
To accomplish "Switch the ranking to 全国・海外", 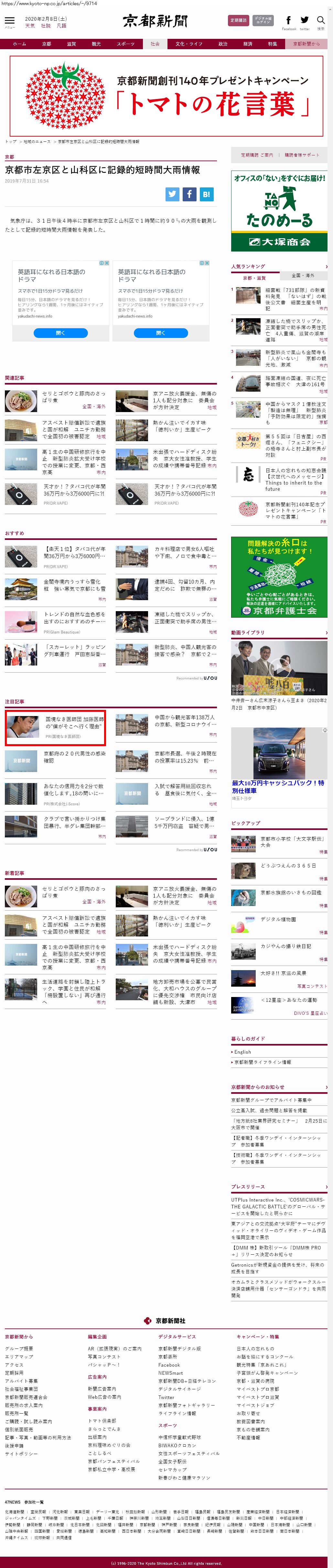I will [x=303, y=276].
